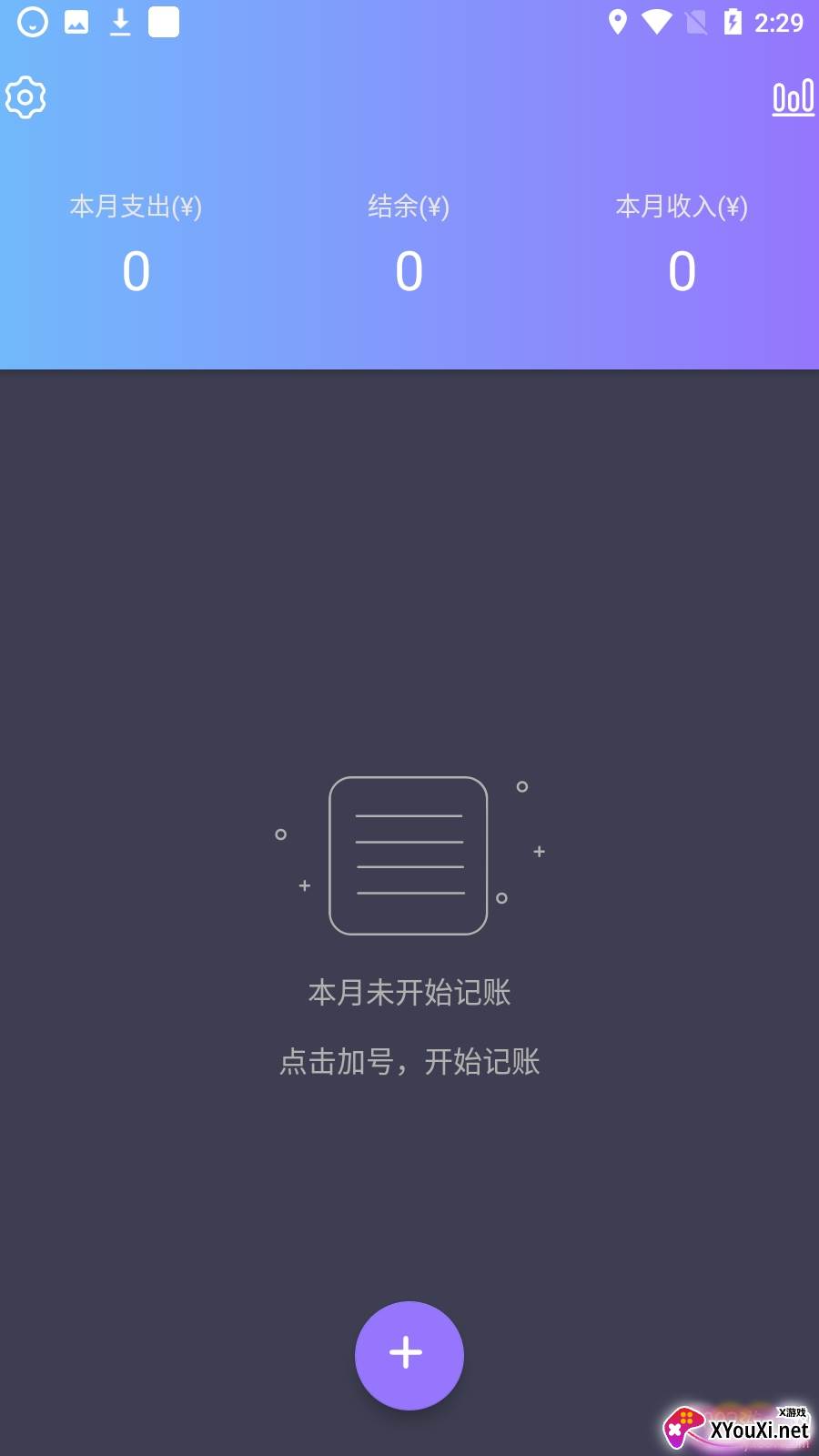
Task: Add a new record with plus button
Action: click(409, 1354)
